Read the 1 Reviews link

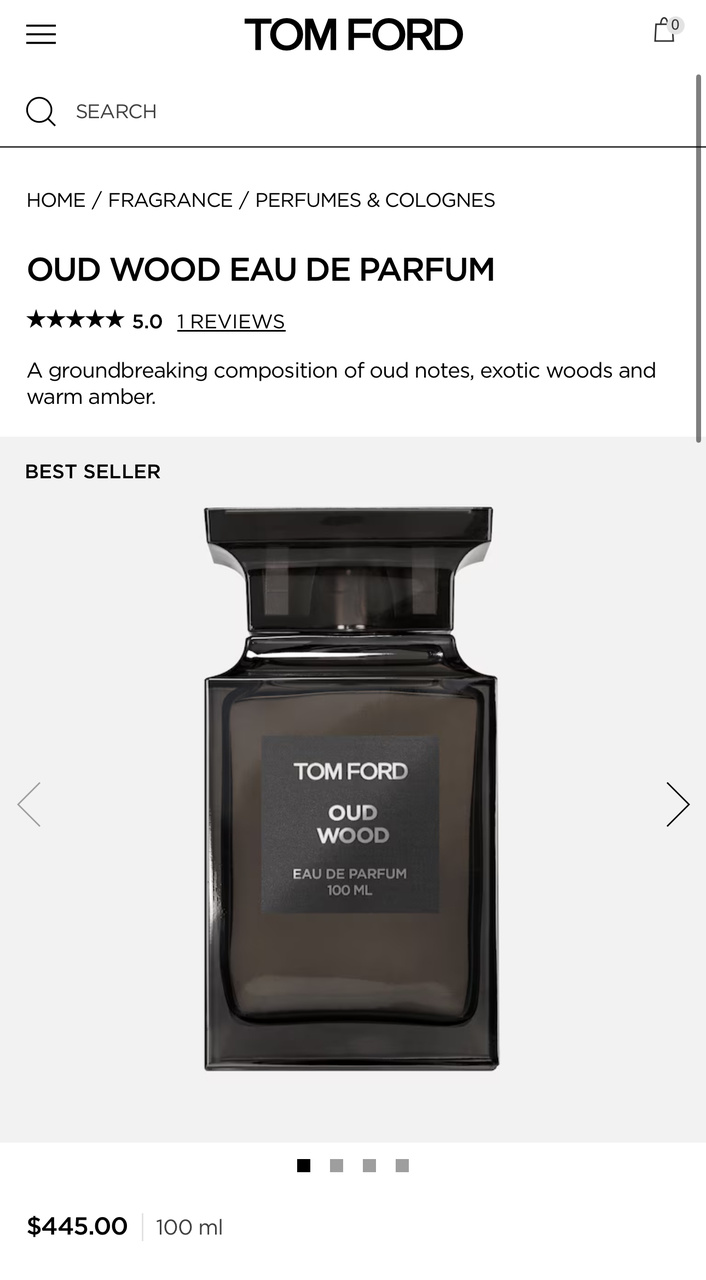(x=231, y=321)
